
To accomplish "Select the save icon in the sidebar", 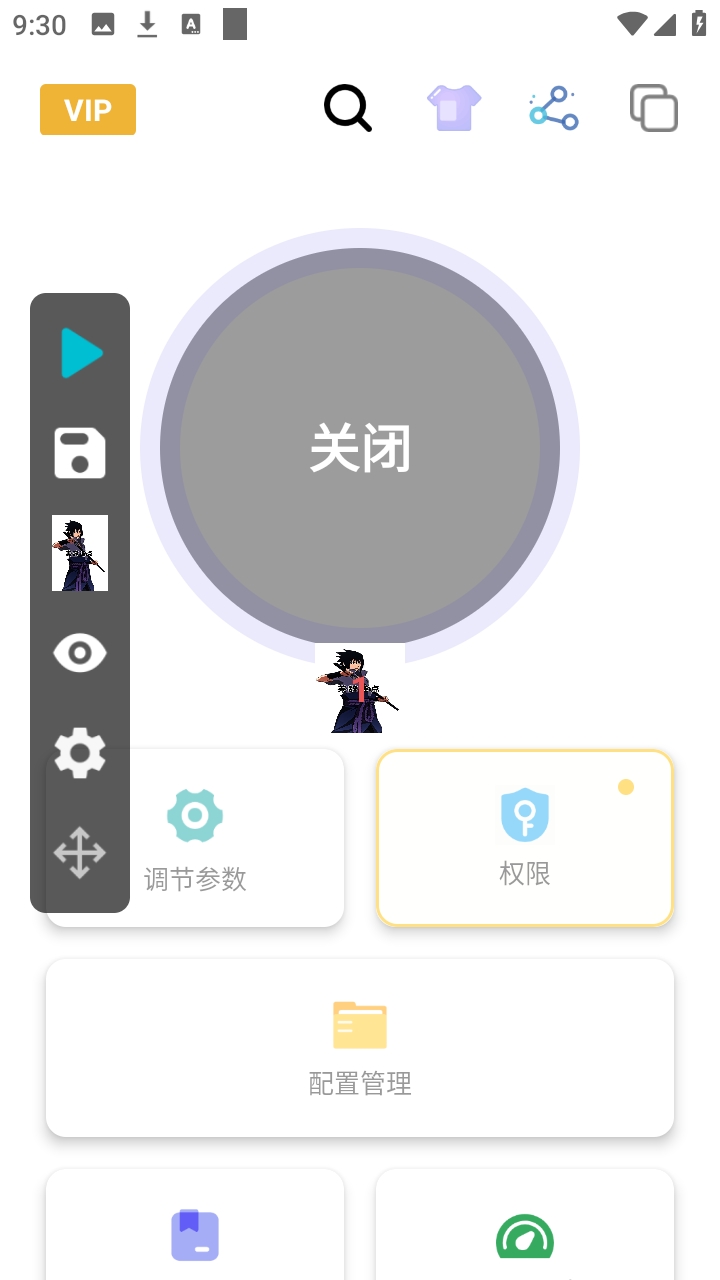I will point(79,452).
